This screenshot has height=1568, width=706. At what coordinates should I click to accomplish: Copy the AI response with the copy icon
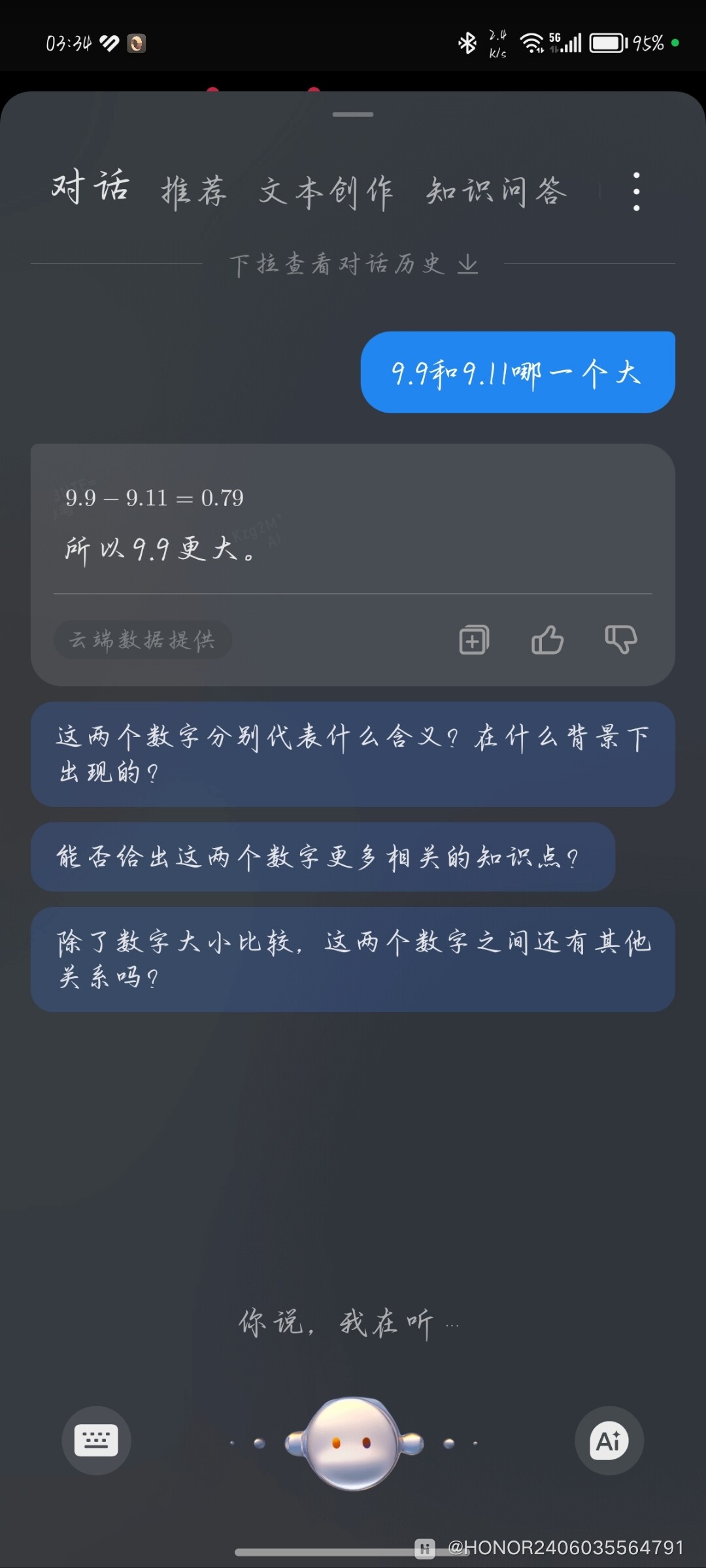coord(473,640)
